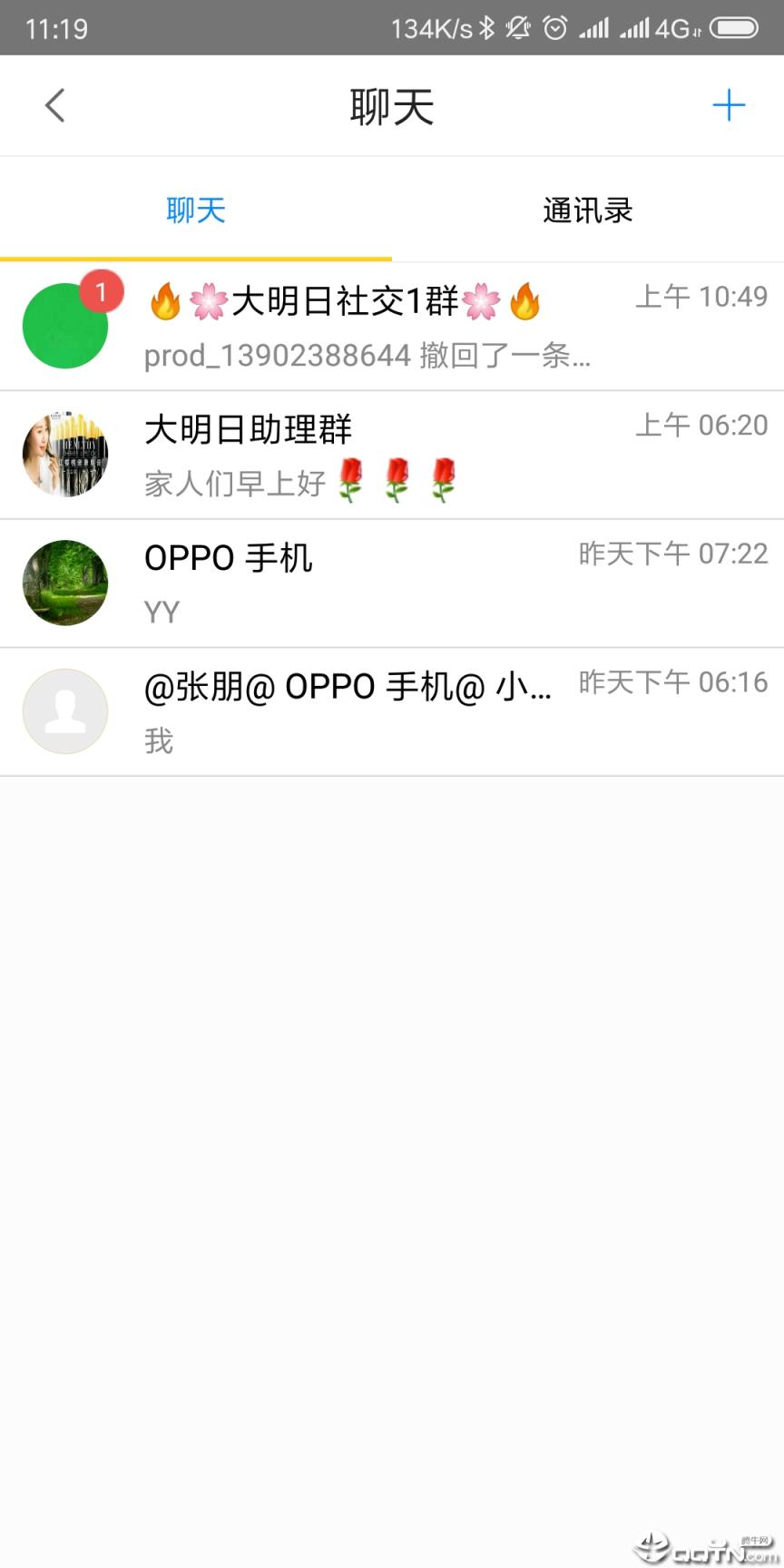
Task: Tap the green avatar of 大明日社交1群
Action: pyautogui.click(x=64, y=325)
